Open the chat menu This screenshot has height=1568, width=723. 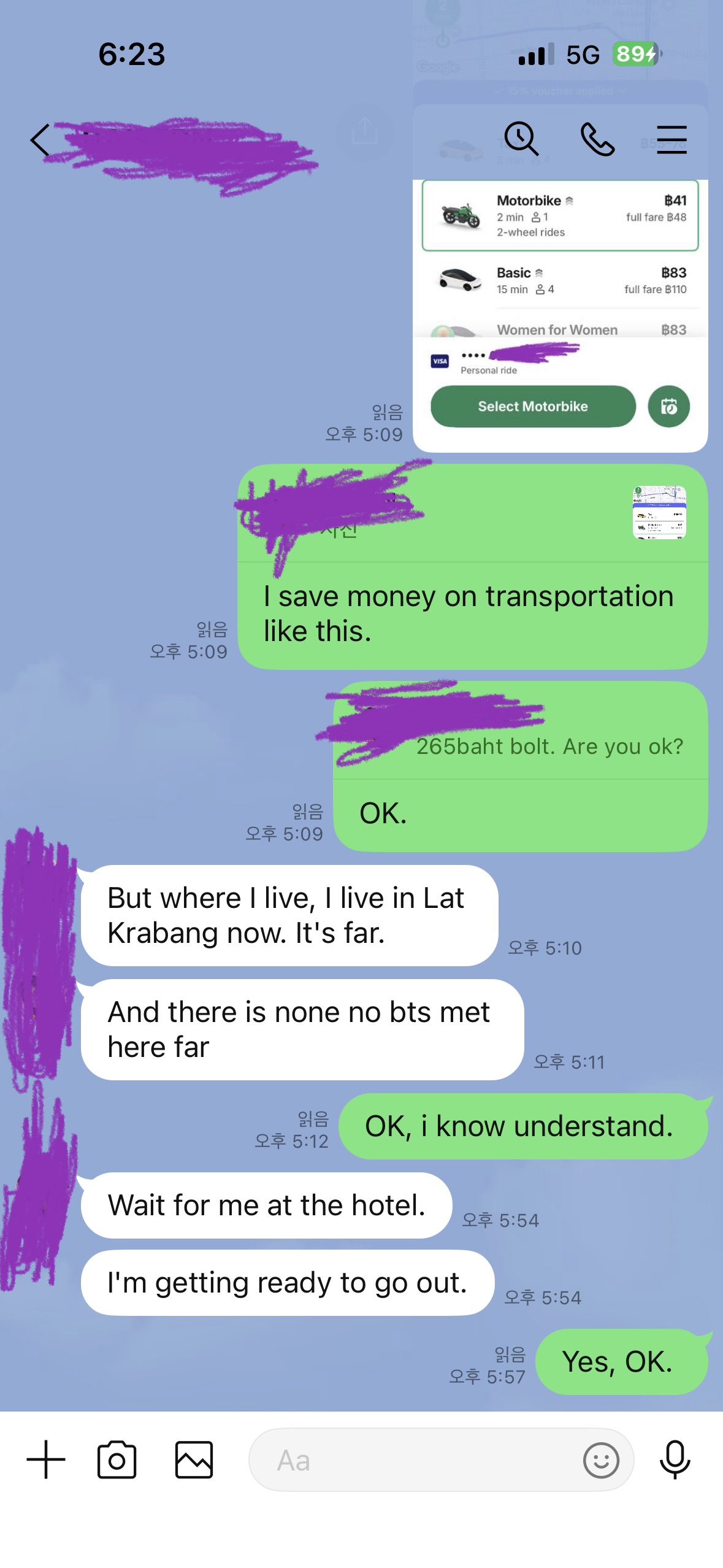[671, 140]
